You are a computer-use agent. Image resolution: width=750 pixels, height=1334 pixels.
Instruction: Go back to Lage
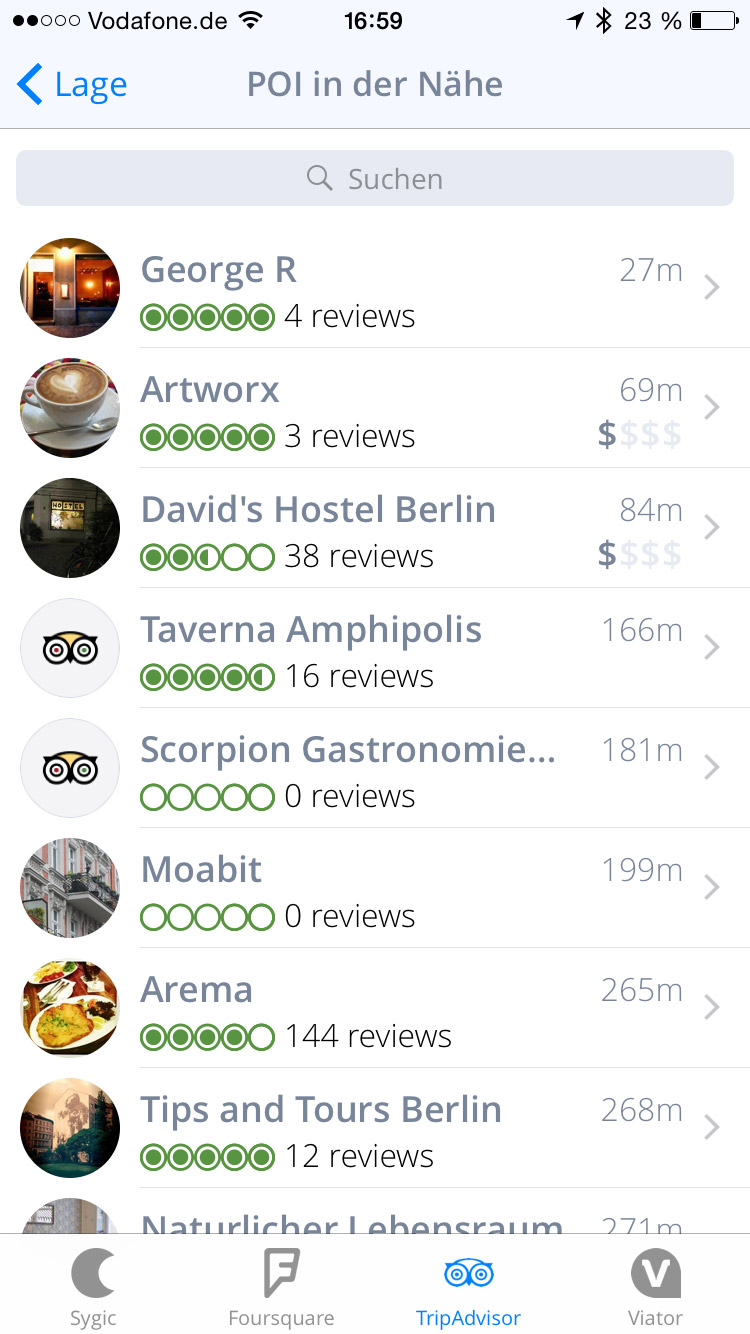tap(72, 85)
